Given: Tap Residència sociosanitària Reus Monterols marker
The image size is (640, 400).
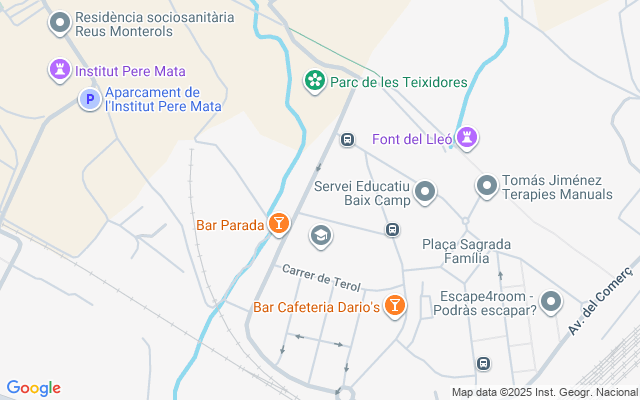Looking at the screenshot, I should pos(60,22).
